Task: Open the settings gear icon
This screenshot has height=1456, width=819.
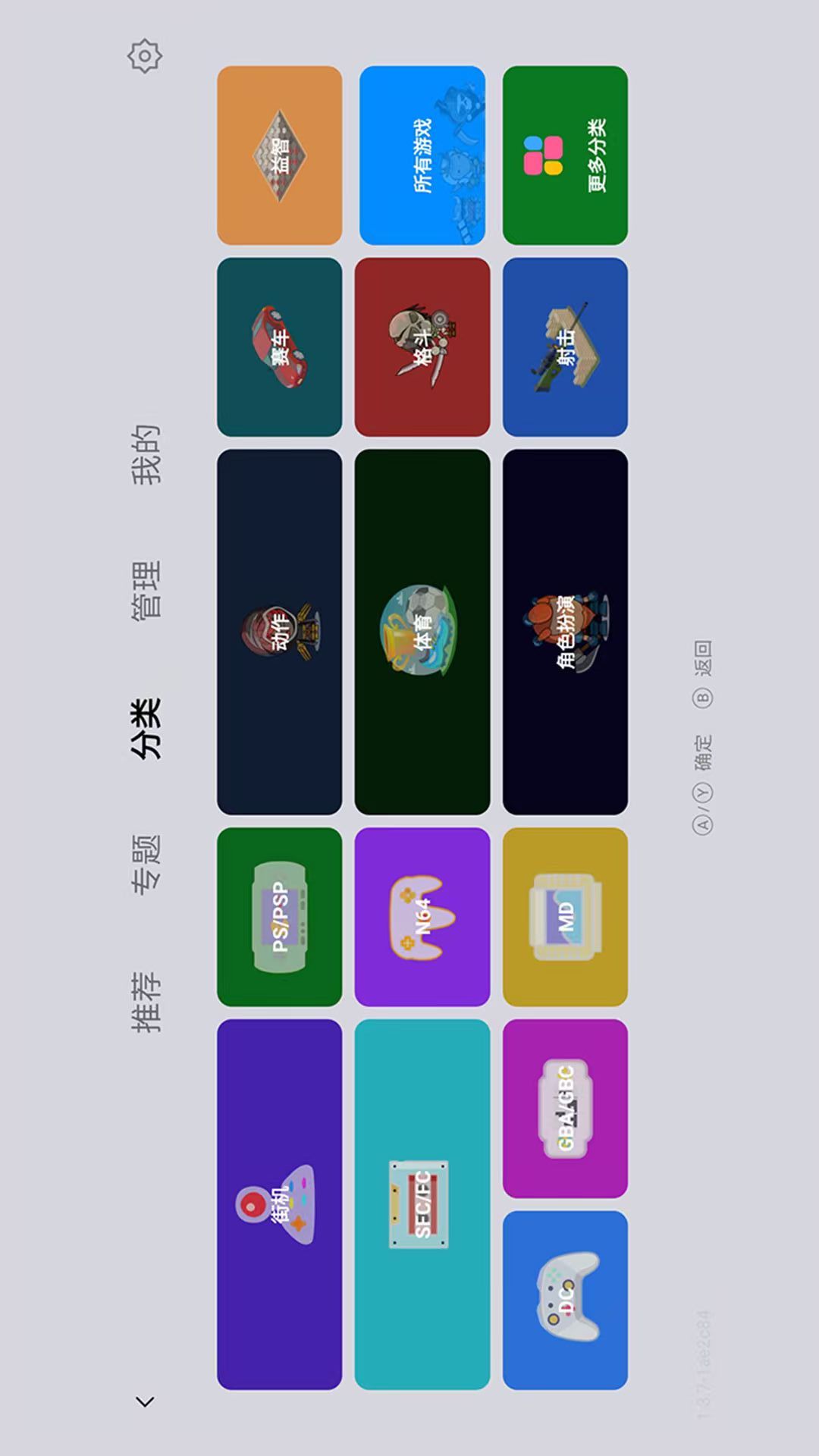Action: [145, 56]
